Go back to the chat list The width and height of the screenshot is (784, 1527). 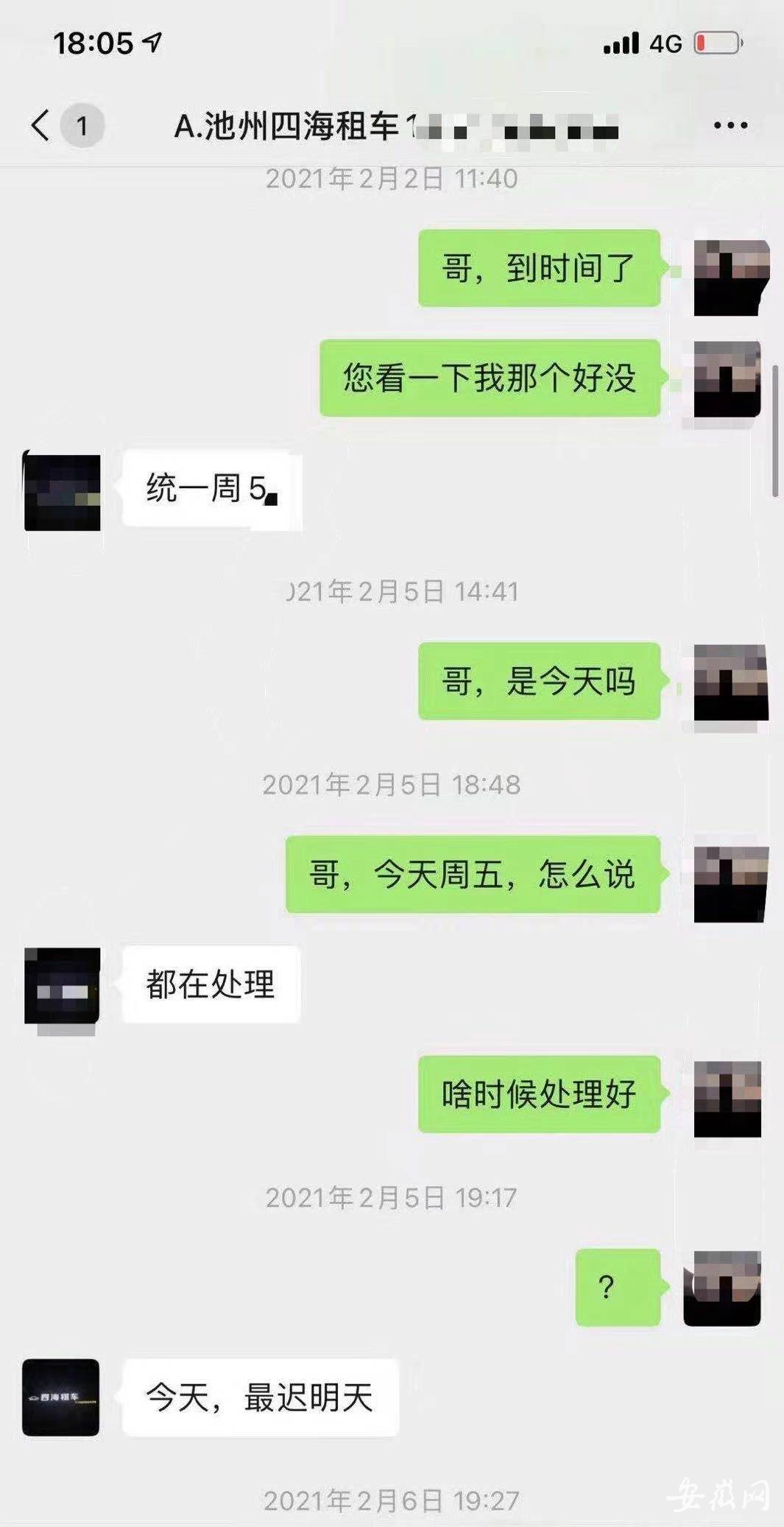42,125
